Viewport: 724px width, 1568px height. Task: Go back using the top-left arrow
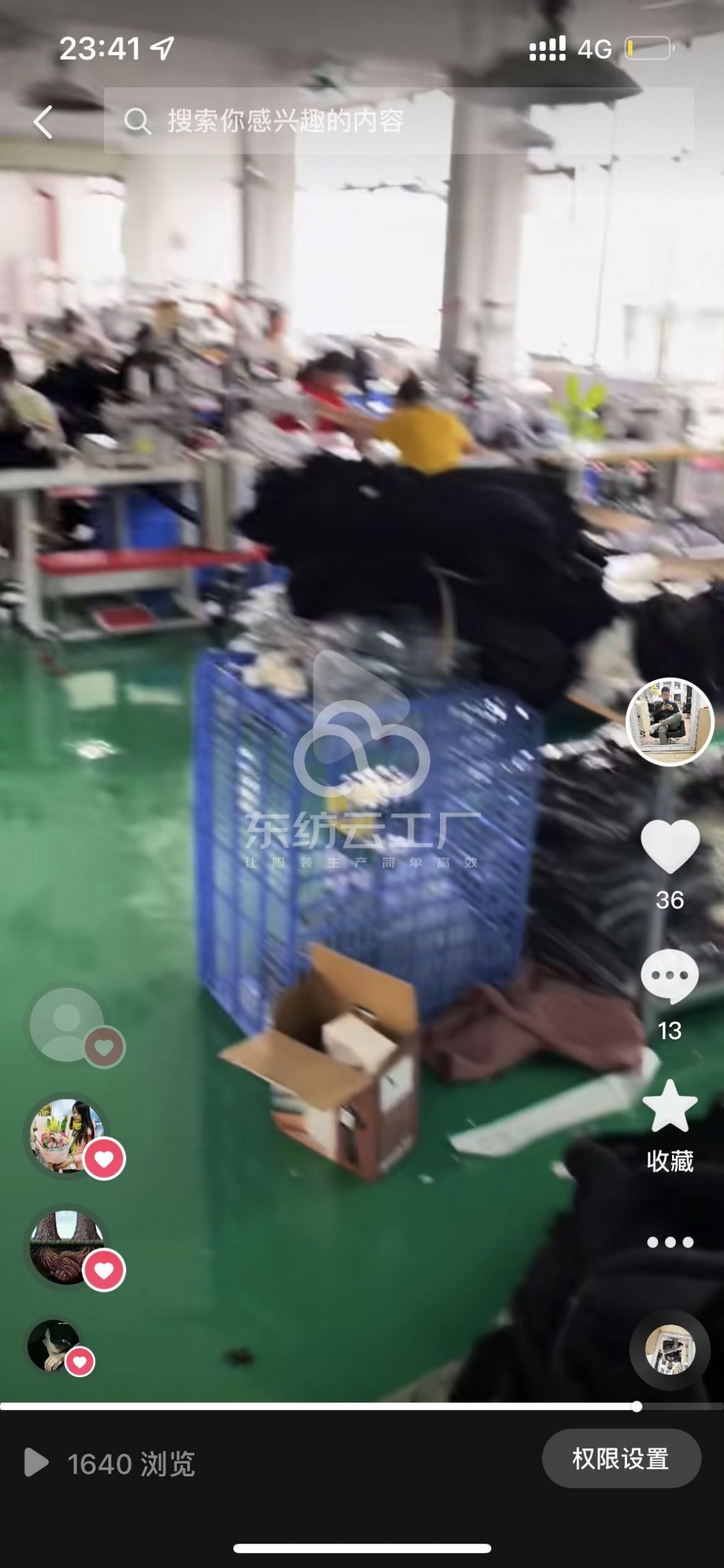click(43, 122)
